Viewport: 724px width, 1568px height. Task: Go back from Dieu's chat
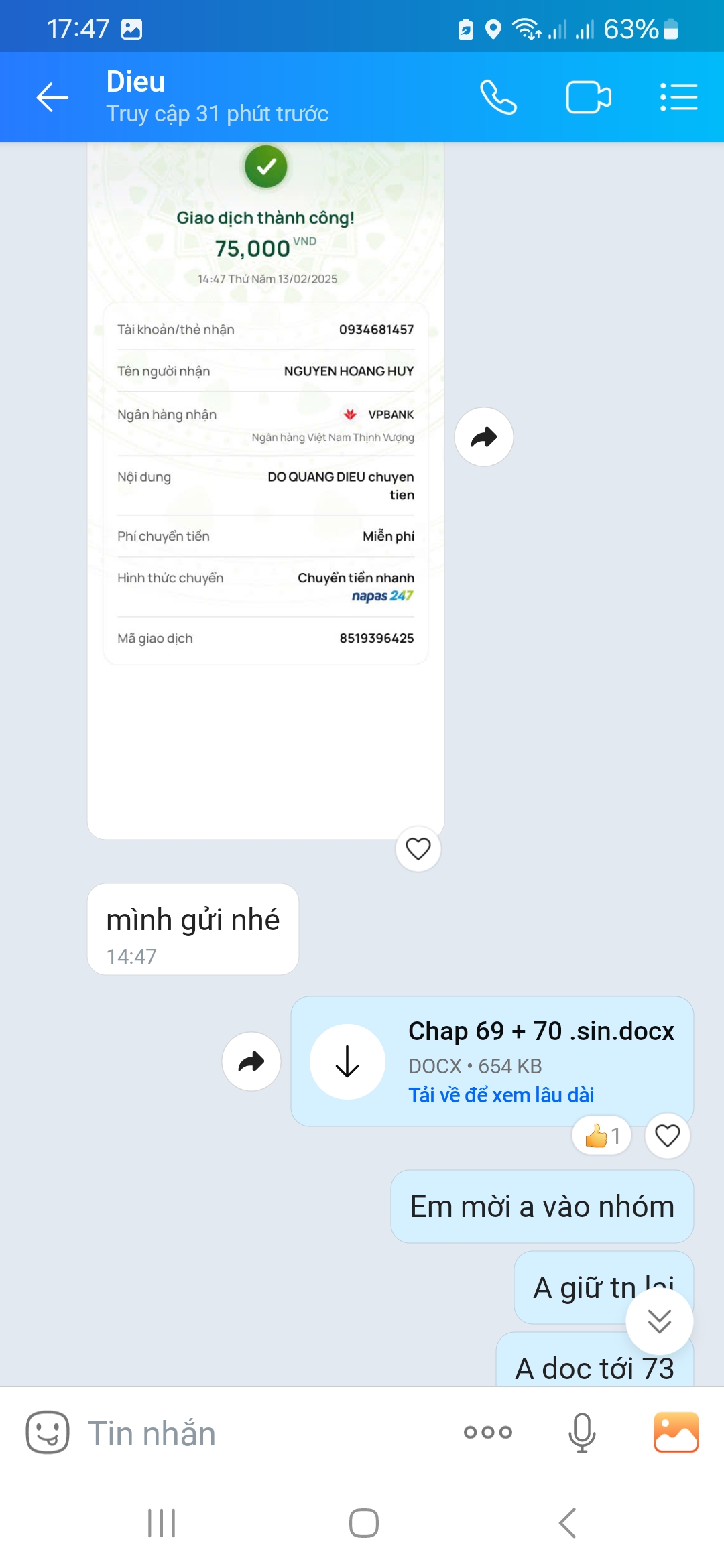pos(52,98)
